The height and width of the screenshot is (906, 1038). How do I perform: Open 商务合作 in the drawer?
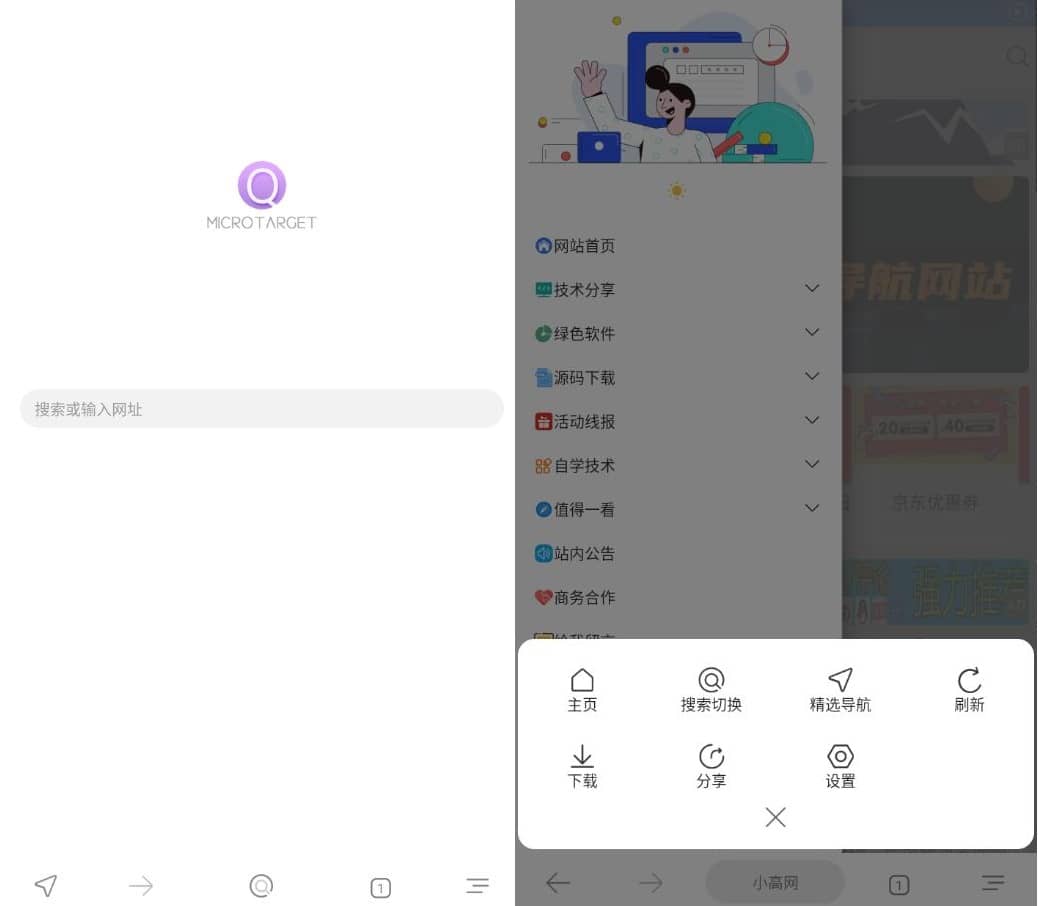(585, 598)
